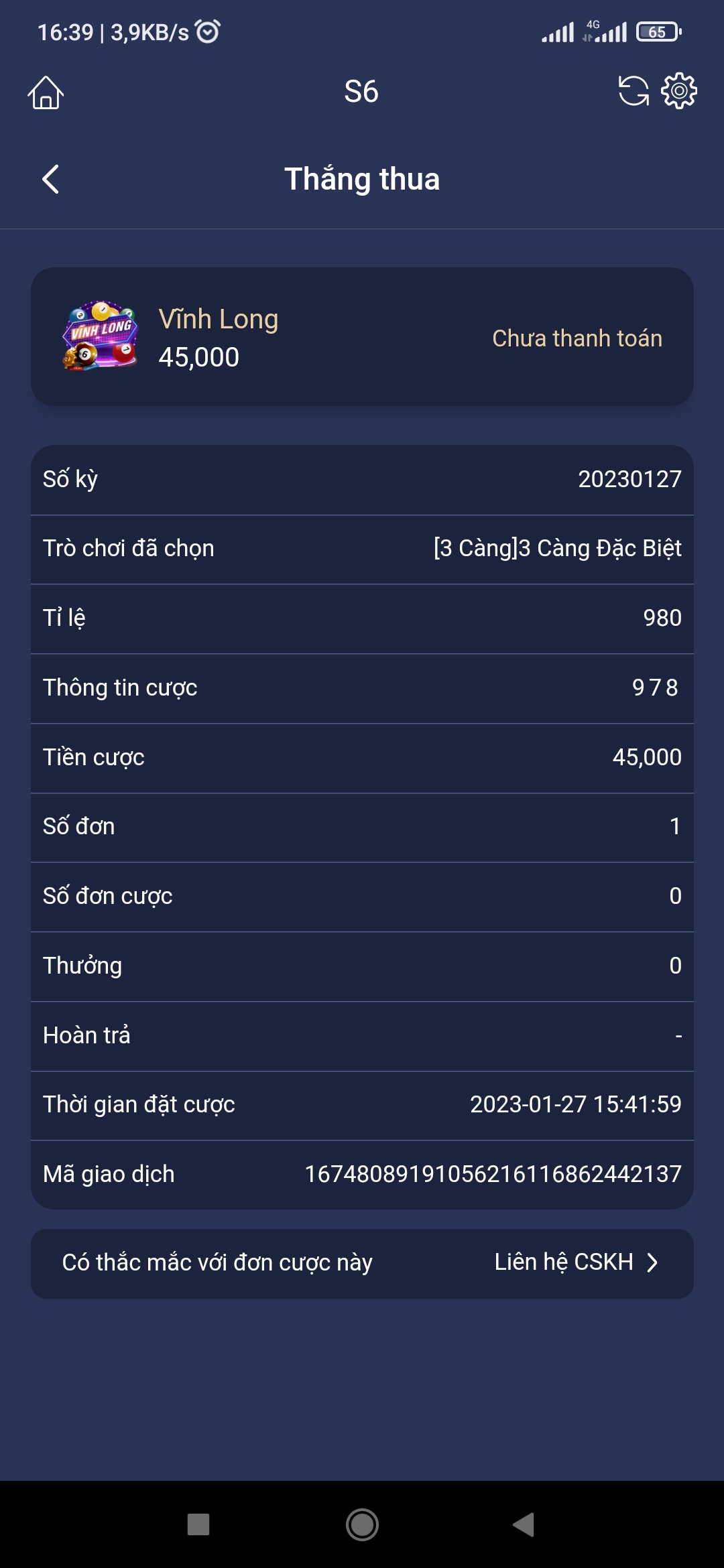Viewport: 724px width, 1568px height.
Task: Go back from Thắng thua
Action: pos(51,179)
